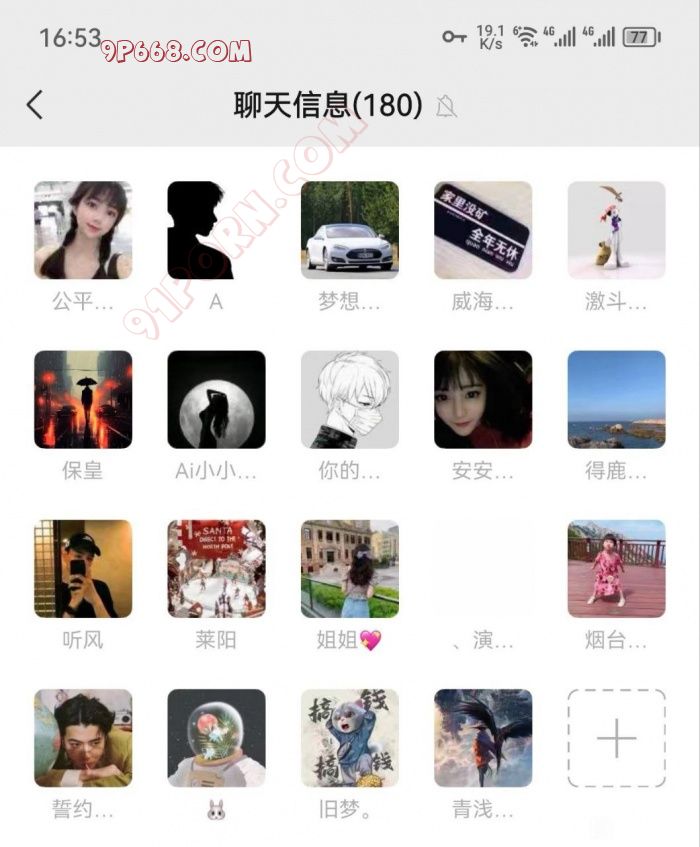The width and height of the screenshot is (700, 847).
Task: Open 保皇's profile
Action: [83, 399]
